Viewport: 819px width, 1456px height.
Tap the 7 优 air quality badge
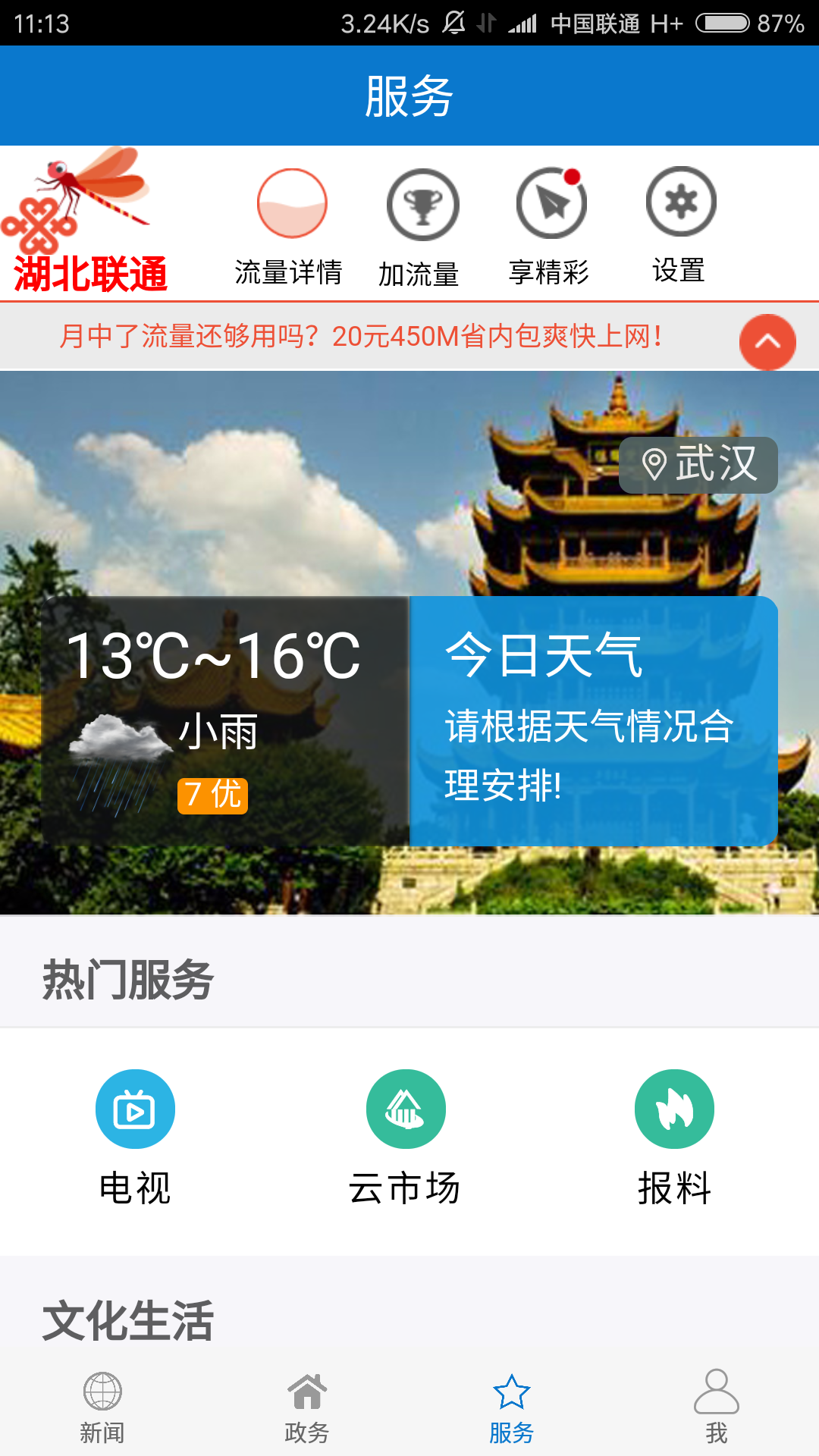tap(212, 796)
